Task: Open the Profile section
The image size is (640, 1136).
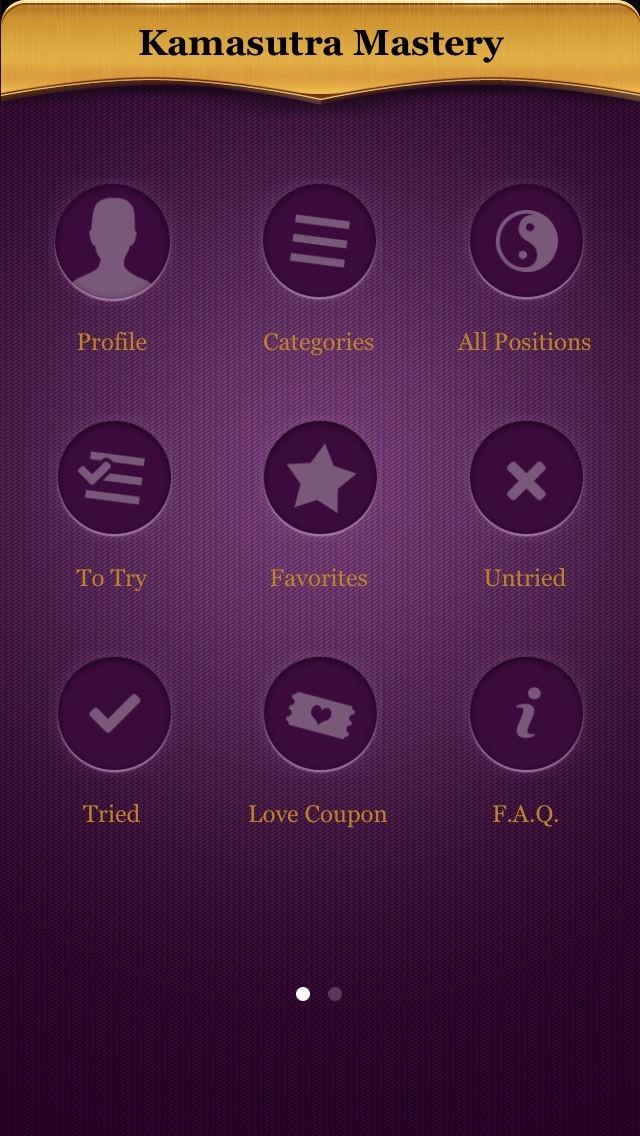Action: tap(112, 242)
